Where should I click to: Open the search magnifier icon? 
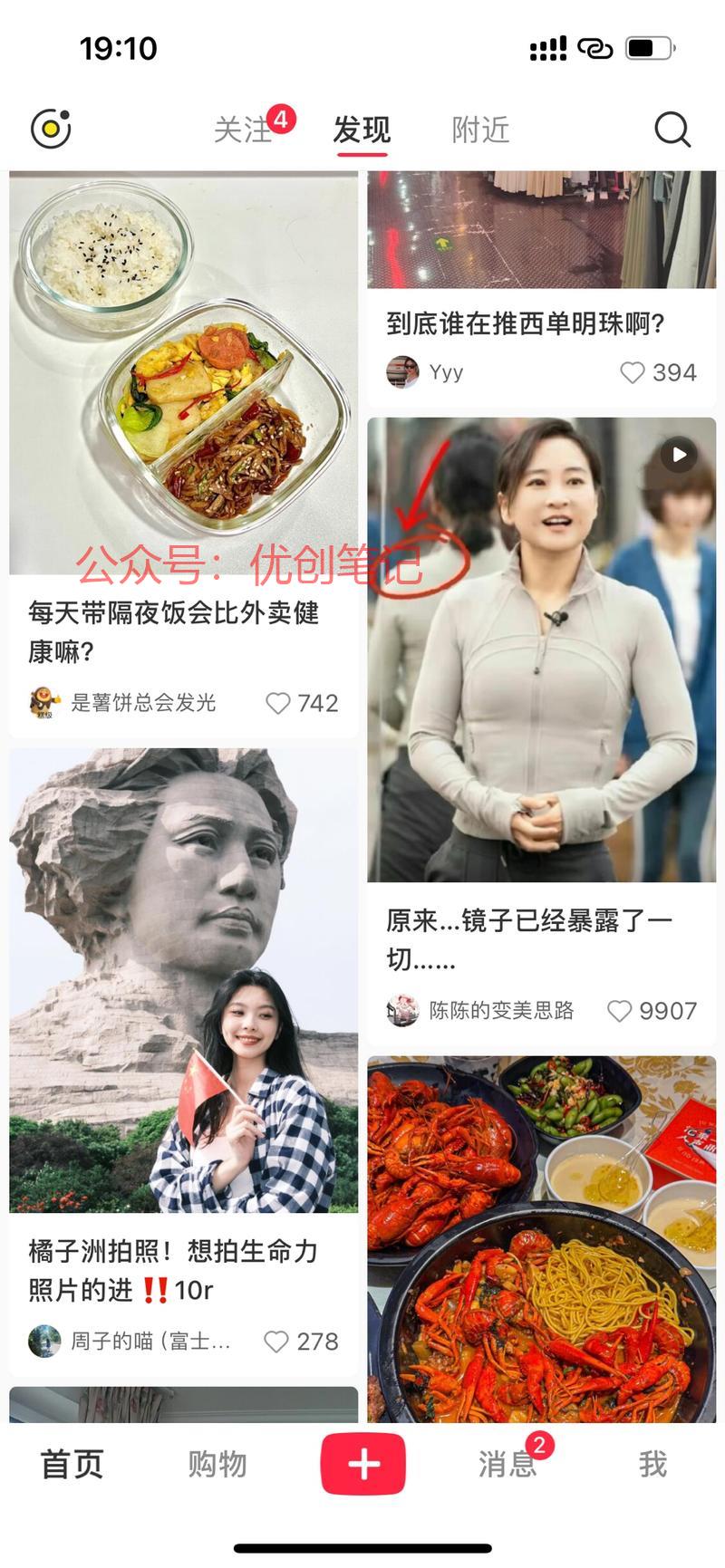[x=672, y=130]
